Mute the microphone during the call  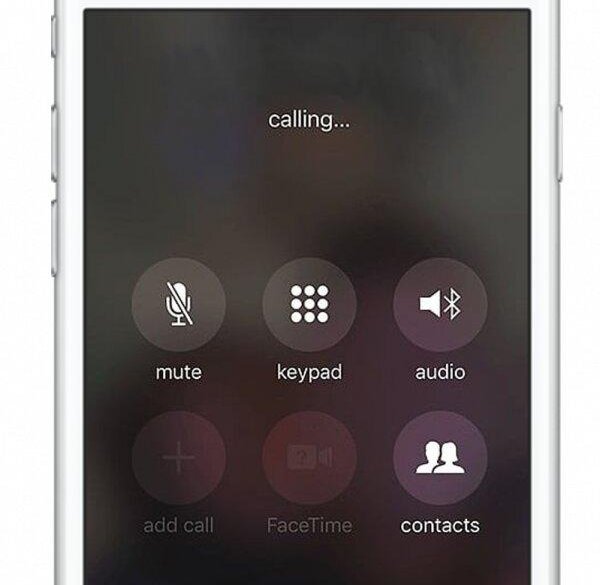tap(179, 305)
